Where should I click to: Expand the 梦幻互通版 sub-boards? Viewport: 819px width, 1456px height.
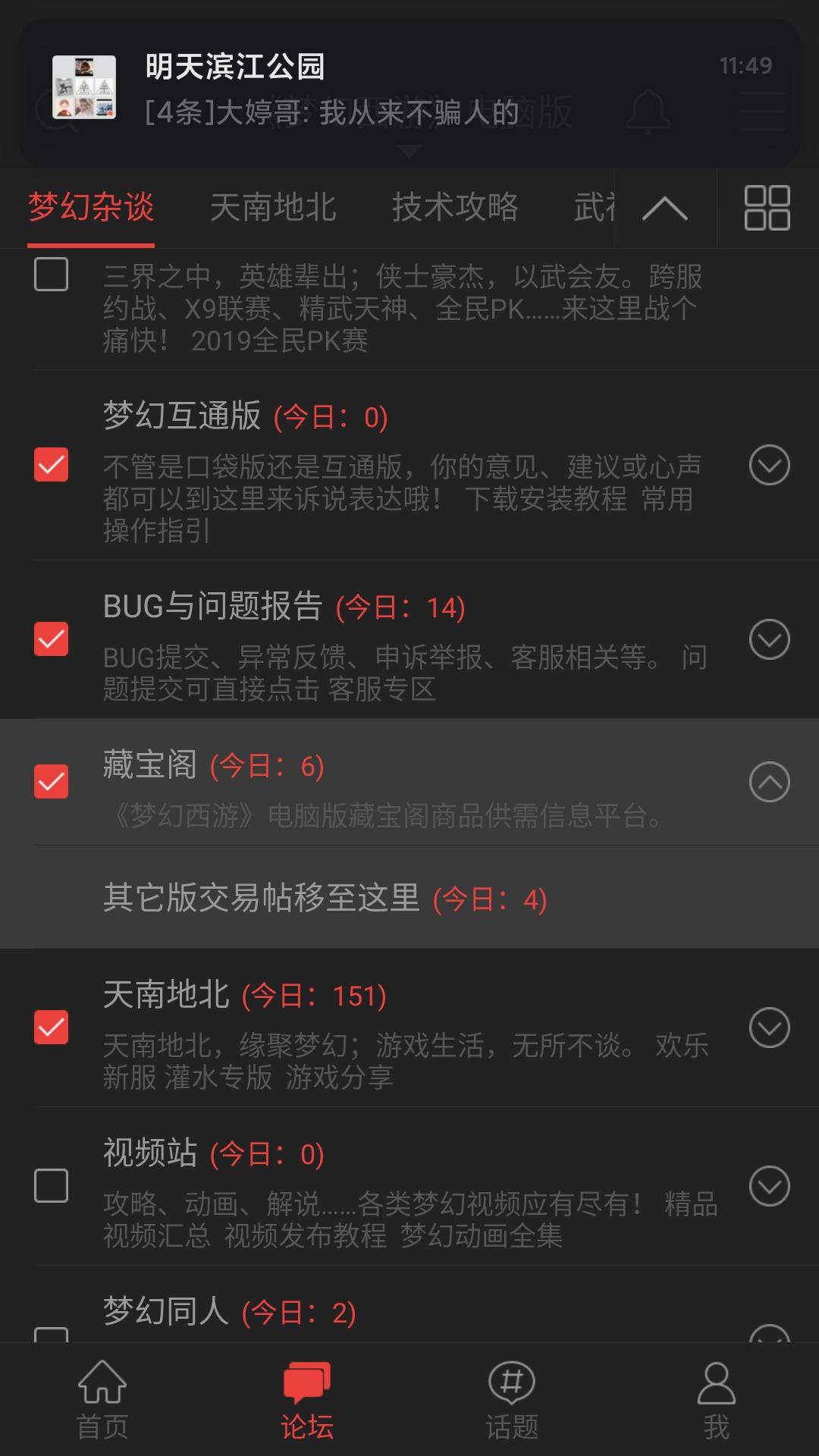tap(769, 465)
